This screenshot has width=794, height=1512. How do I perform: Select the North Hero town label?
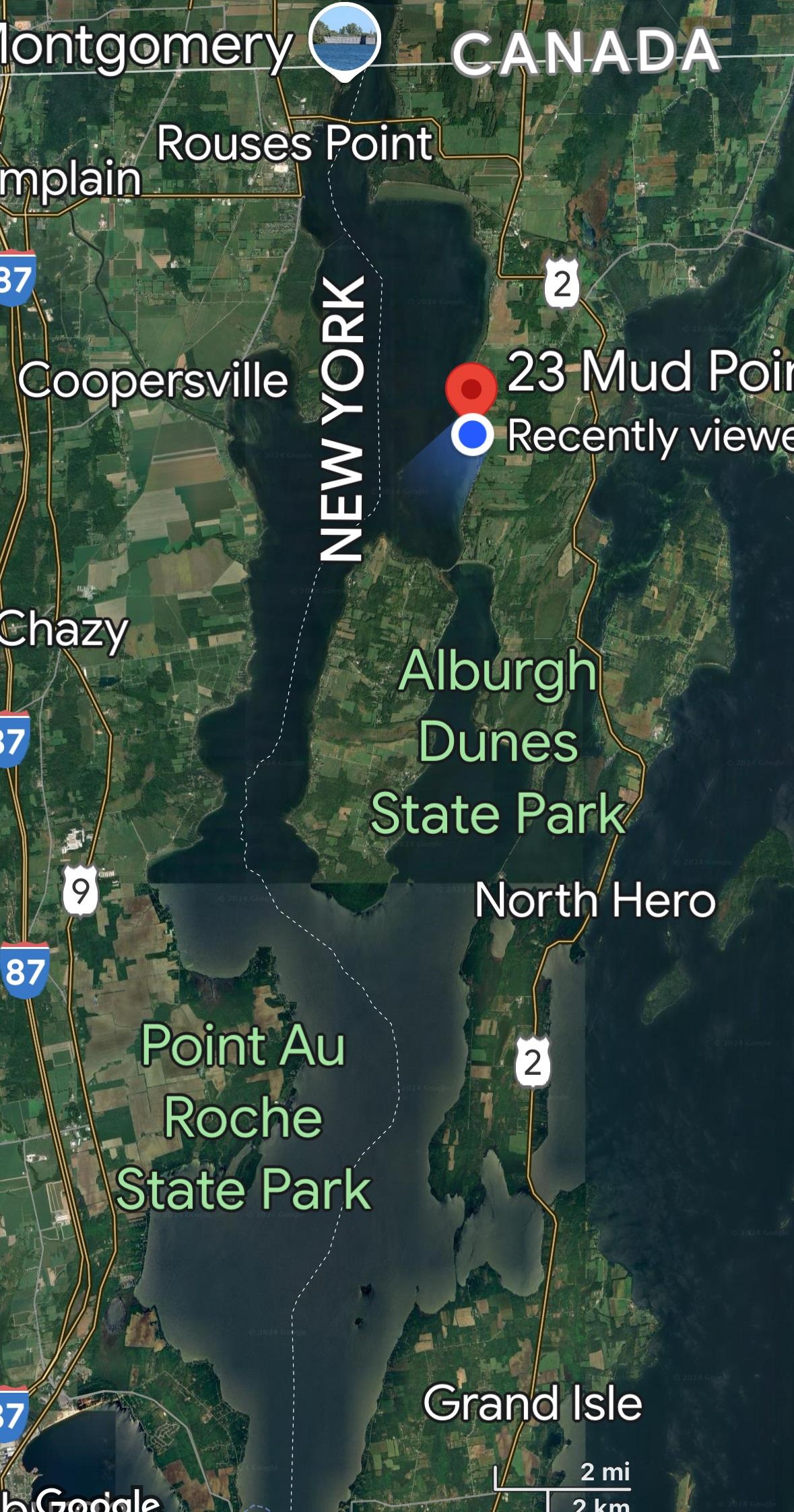(x=595, y=900)
